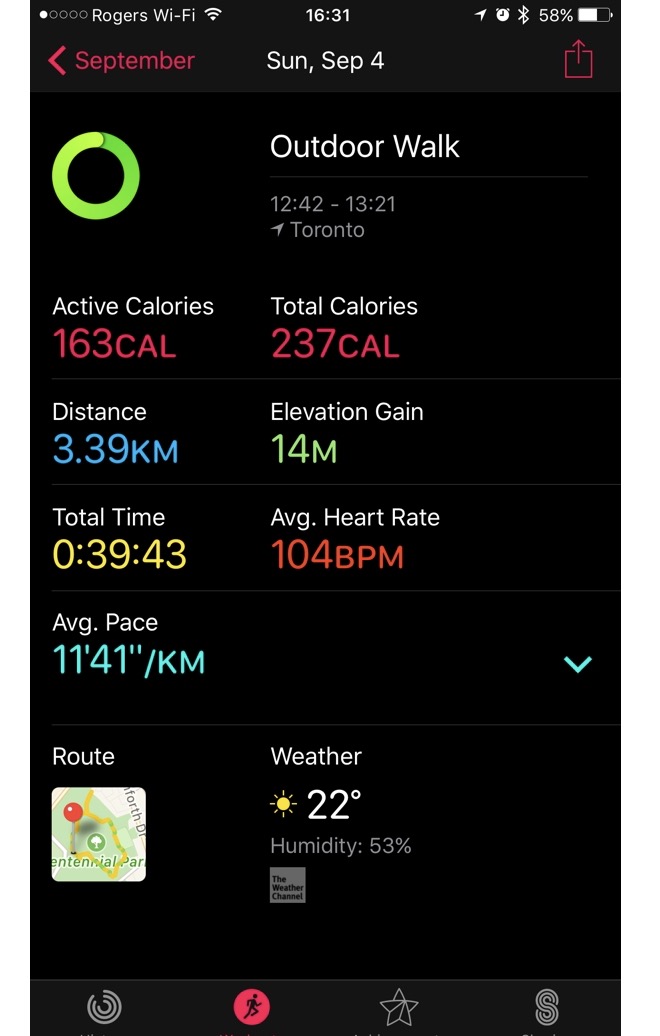Open the route map thumbnail
The height and width of the screenshot is (1036, 660).
pyautogui.click(x=98, y=834)
